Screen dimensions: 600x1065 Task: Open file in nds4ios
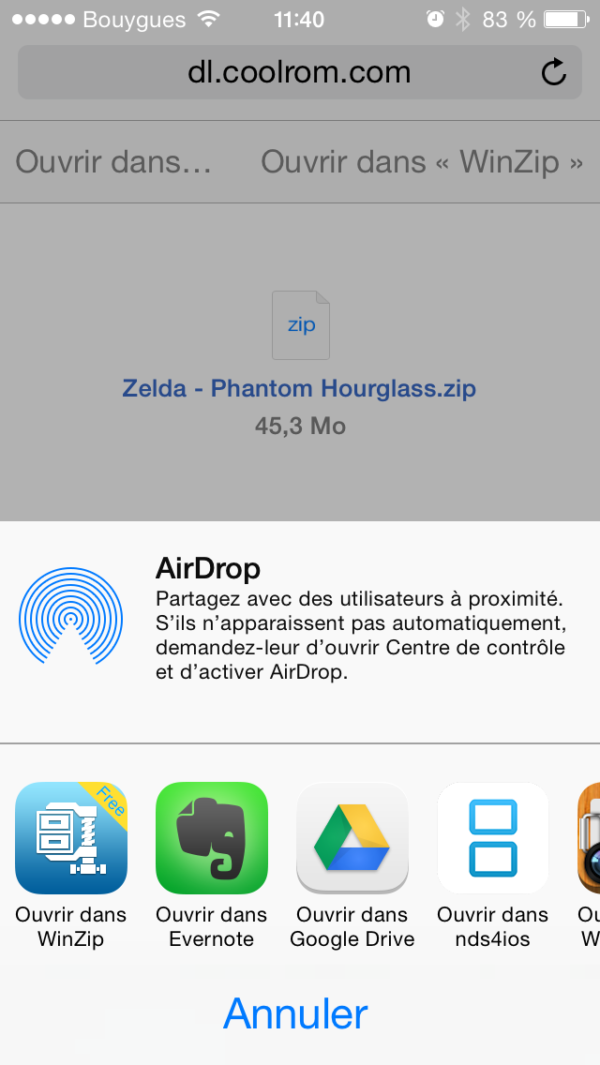(x=493, y=838)
